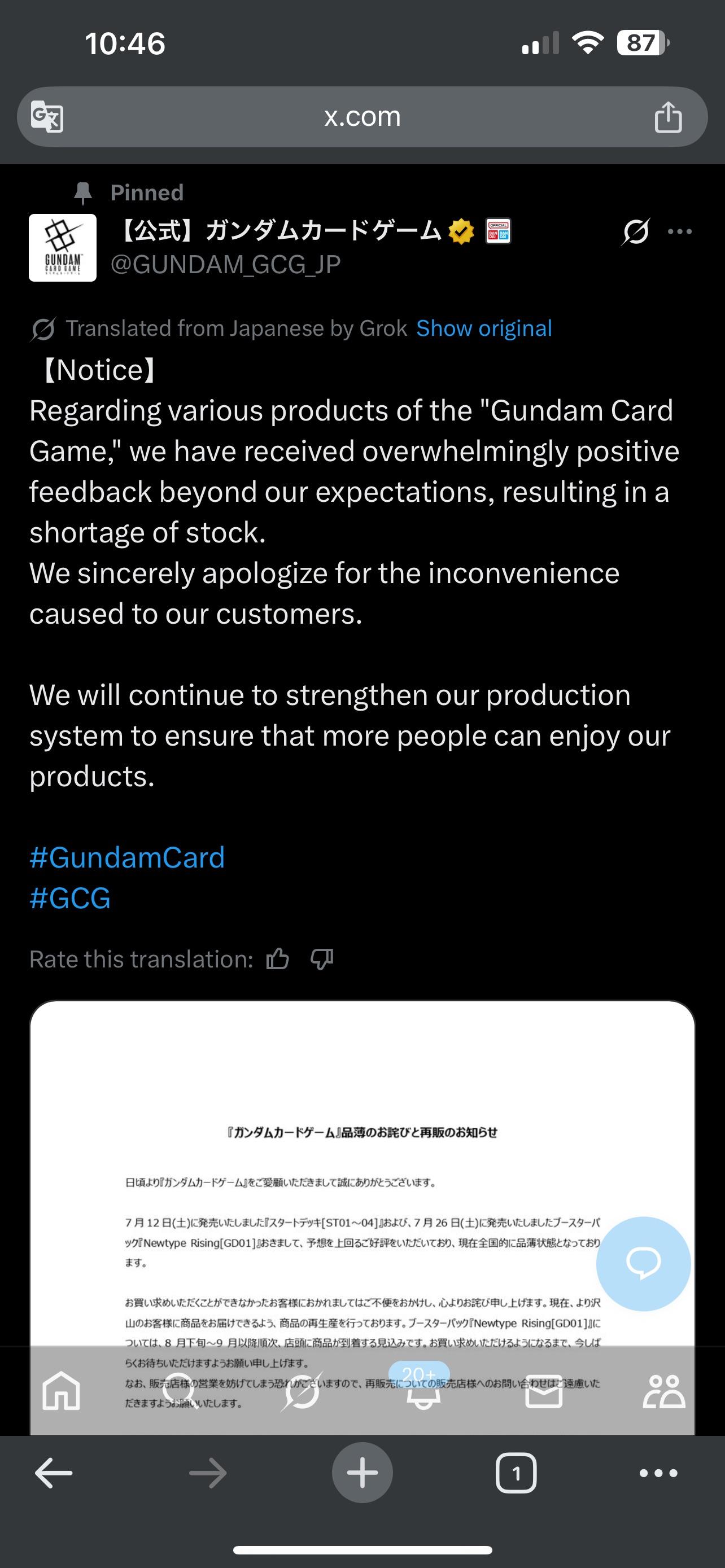Rate the translation with thumbs down
Viewport: 725px width, 1568px height.
(x=321, y=959)
